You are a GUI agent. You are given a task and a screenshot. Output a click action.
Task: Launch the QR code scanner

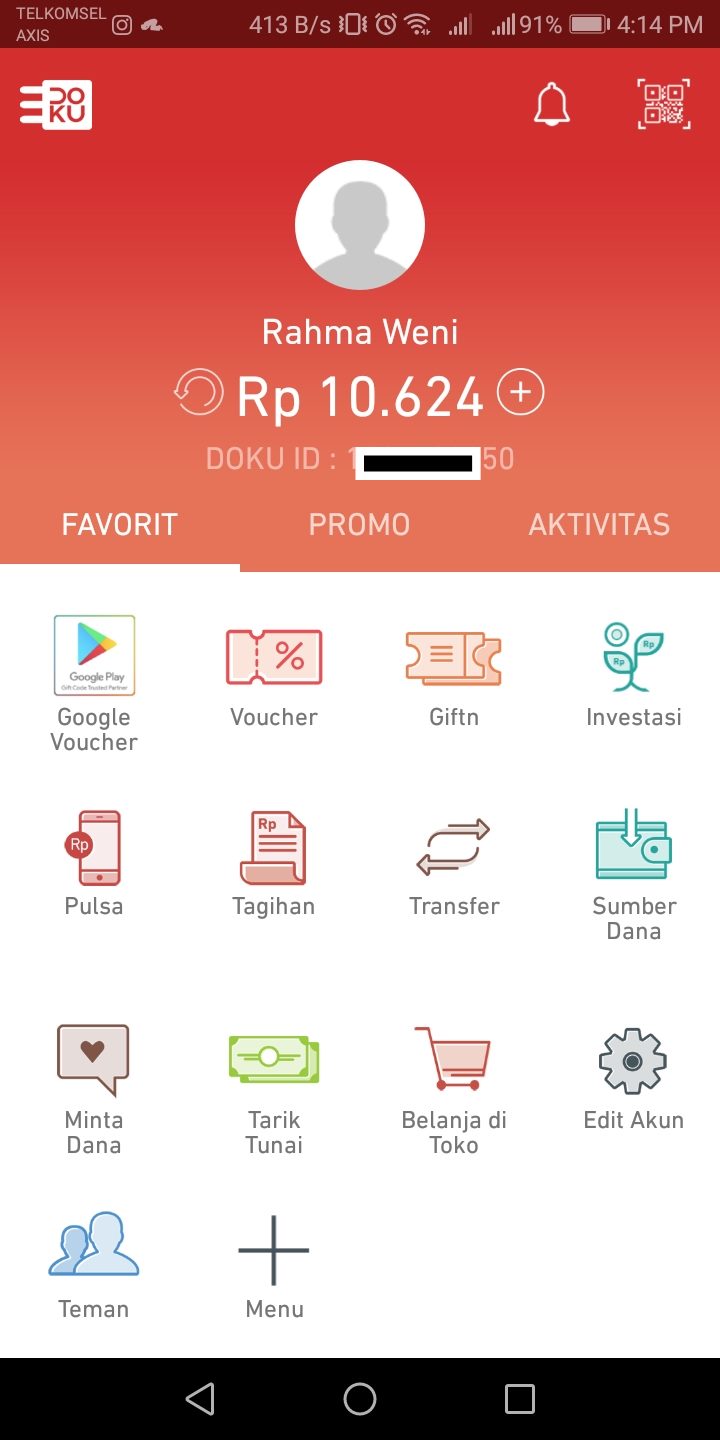pyautogui.click(x=664, y=104)
